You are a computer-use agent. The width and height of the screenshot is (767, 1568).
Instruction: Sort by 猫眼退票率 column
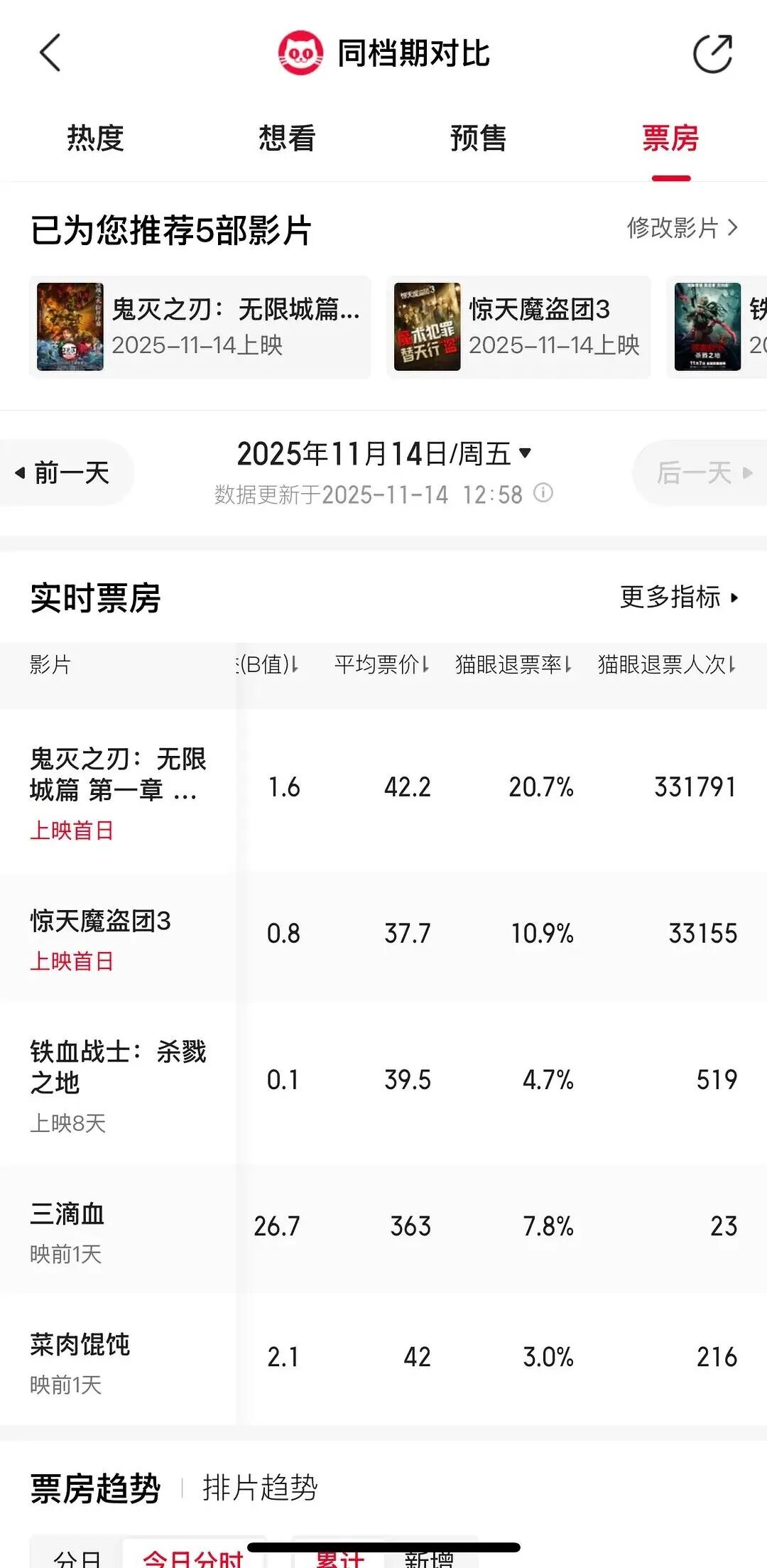click(513, 665)
